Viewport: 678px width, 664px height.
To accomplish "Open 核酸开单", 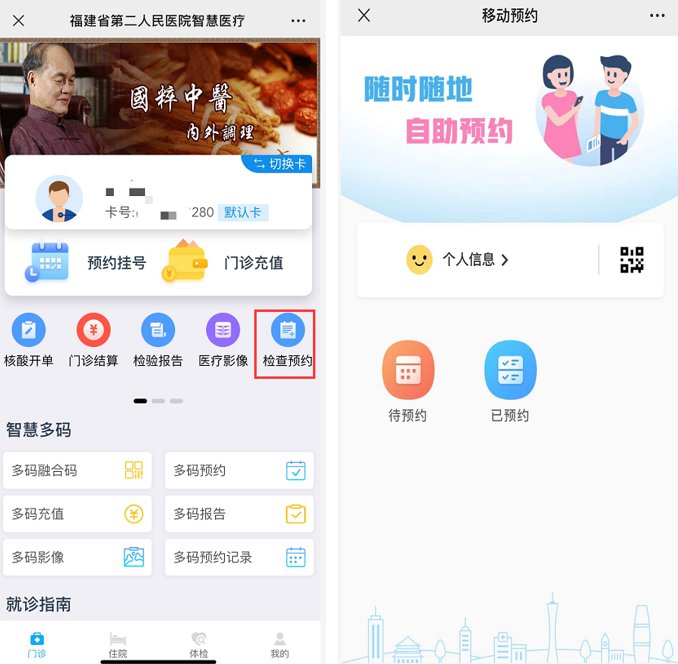I will click(x=29, y=340).
